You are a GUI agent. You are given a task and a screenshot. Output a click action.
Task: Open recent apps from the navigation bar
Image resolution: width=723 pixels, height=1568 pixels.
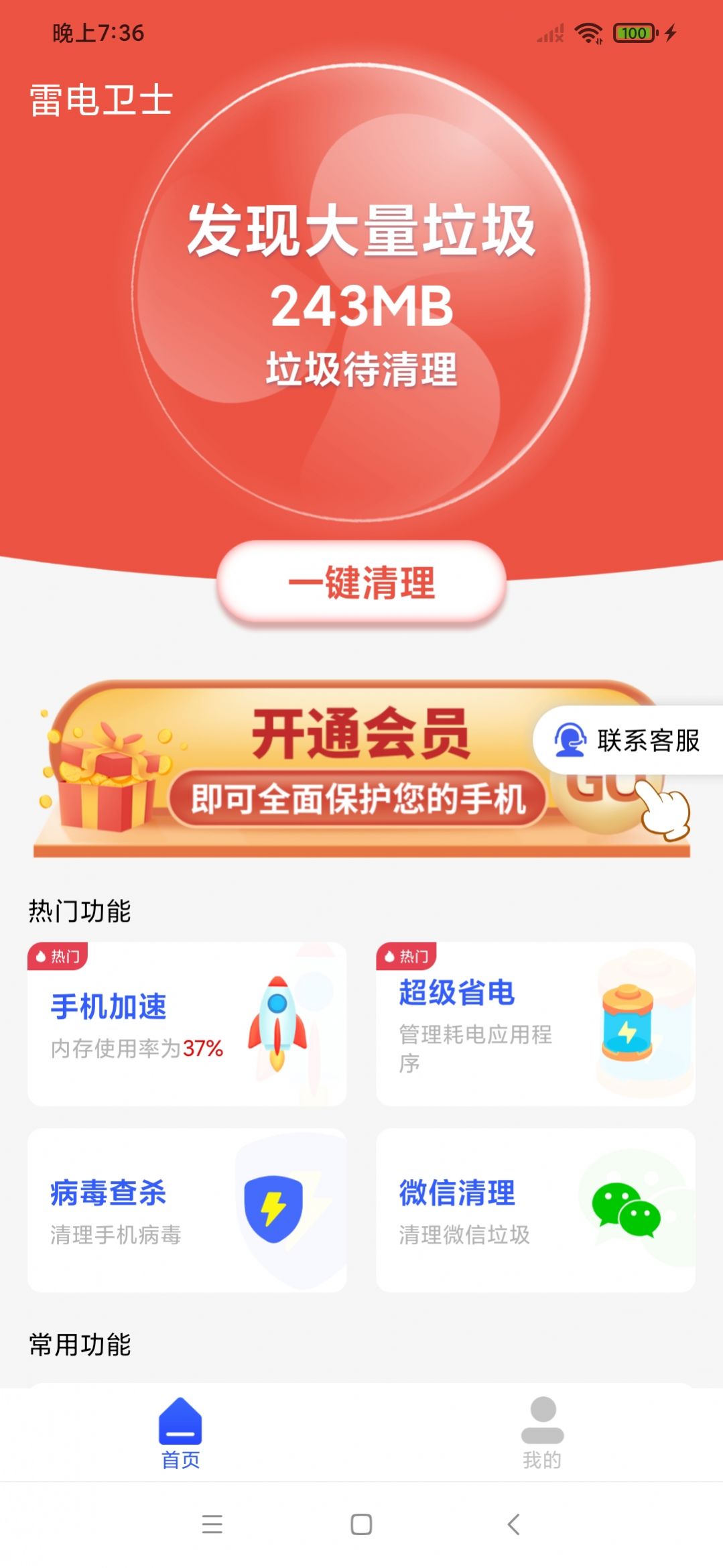[x=212, y=1524]
